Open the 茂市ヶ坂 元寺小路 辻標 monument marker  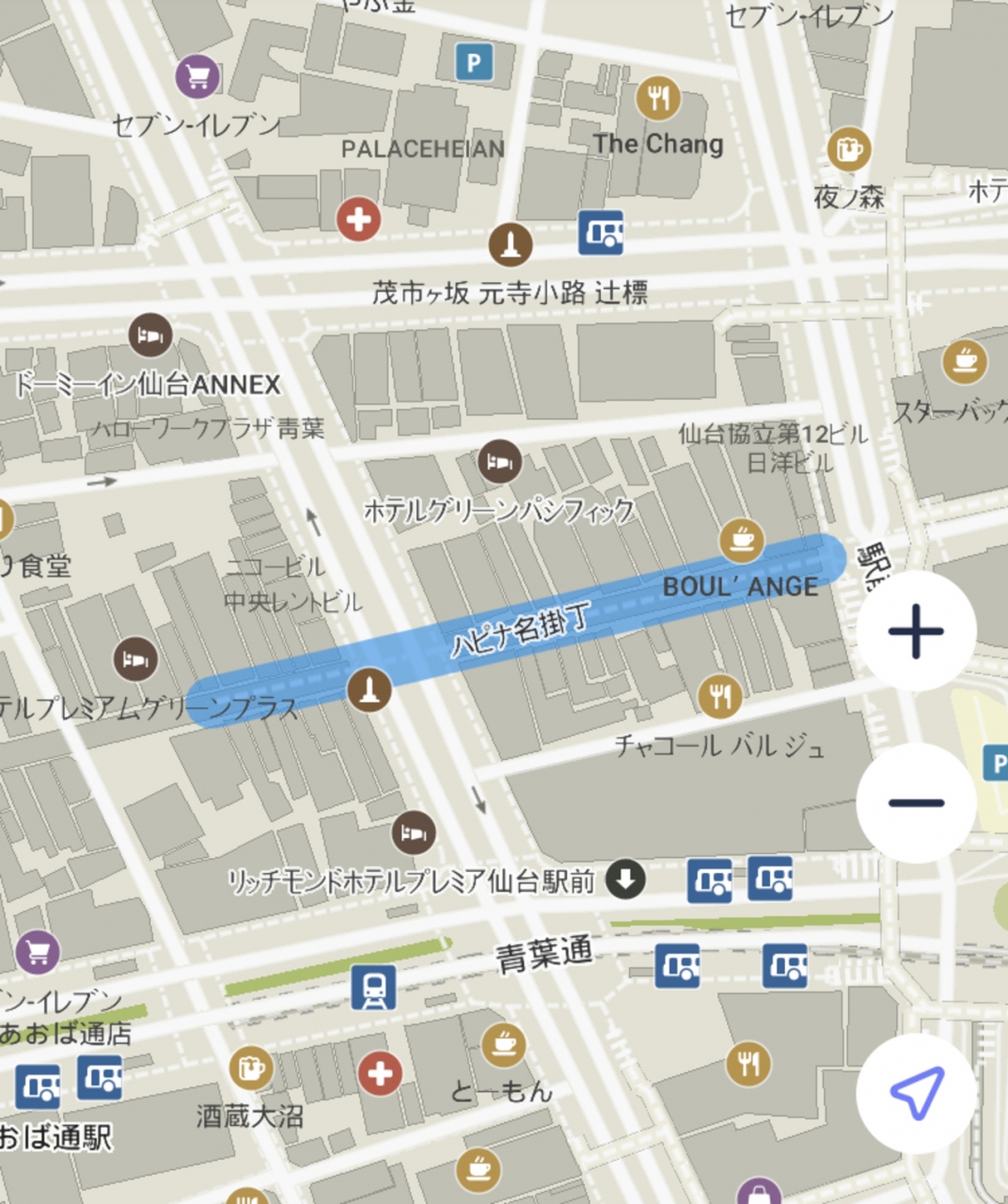point(511,245)
